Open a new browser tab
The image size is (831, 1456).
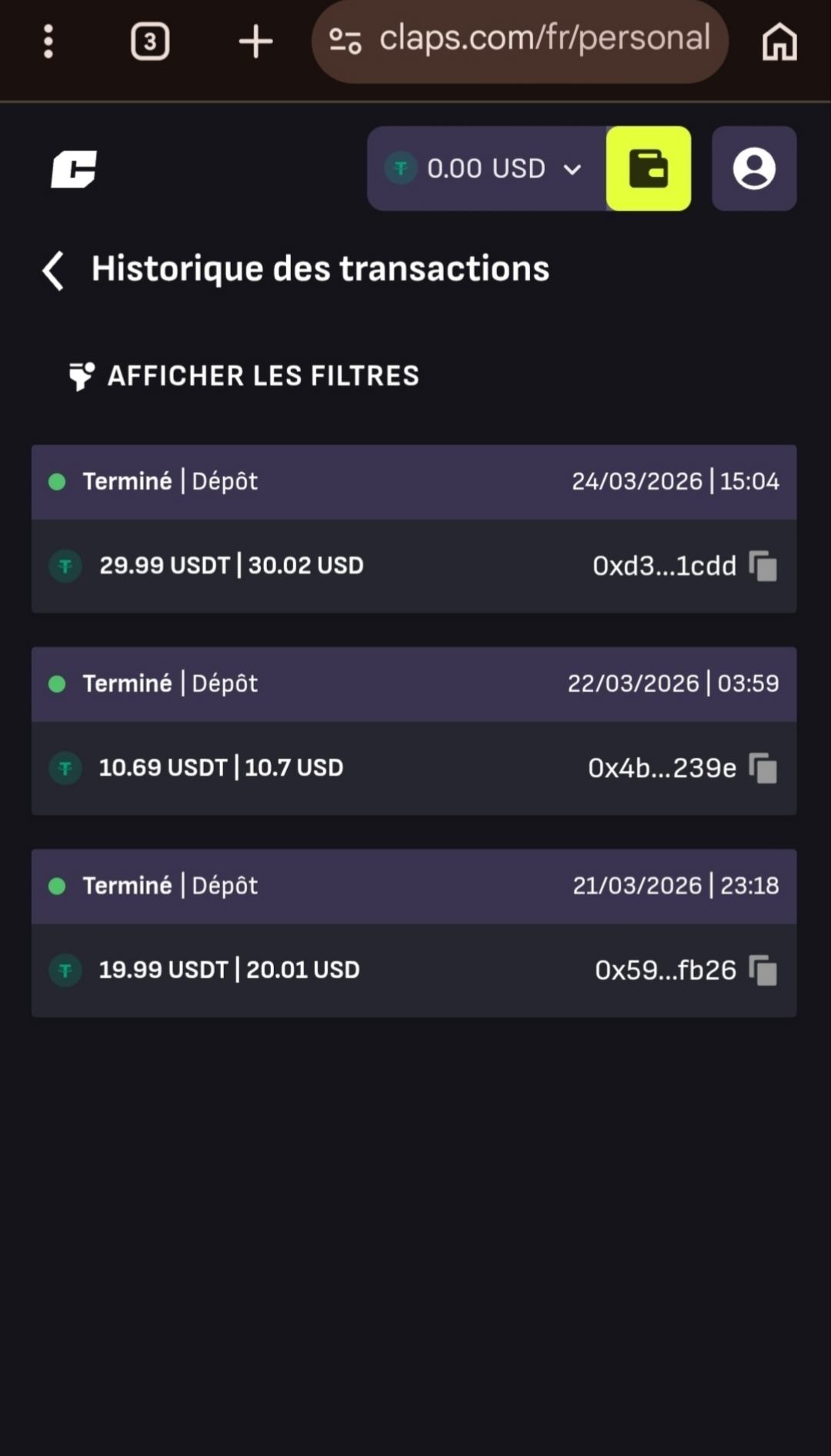pos(255,41)
